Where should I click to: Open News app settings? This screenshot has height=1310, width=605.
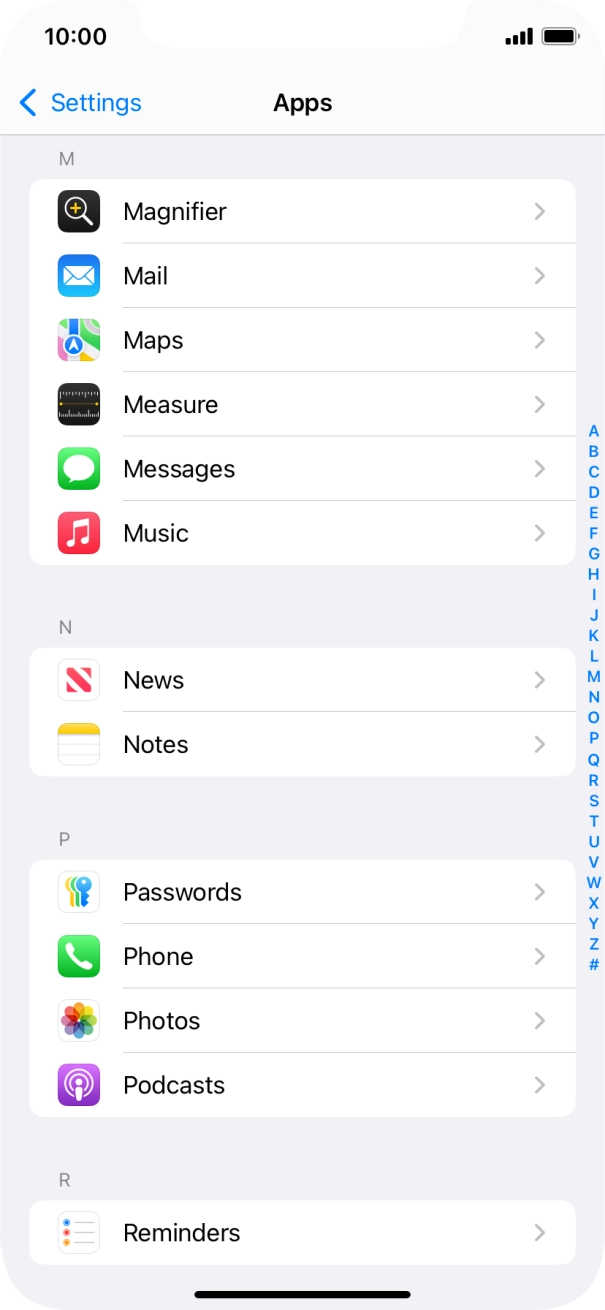(302, 680)
